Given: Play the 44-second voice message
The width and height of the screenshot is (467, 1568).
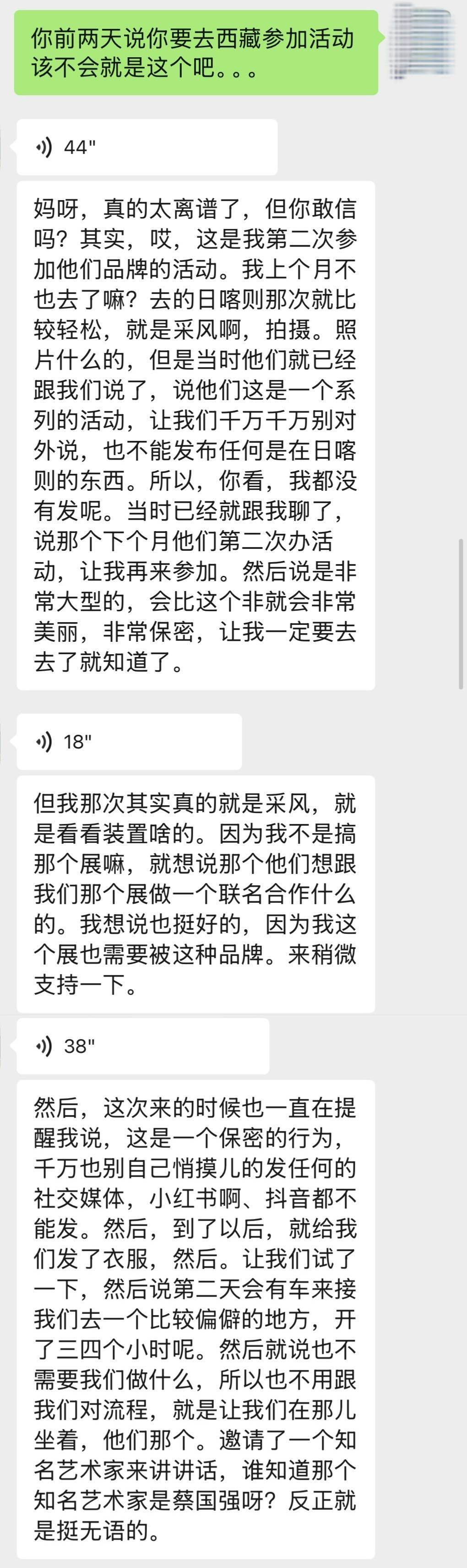Looking at the screenshot, I should click(146, 147).
